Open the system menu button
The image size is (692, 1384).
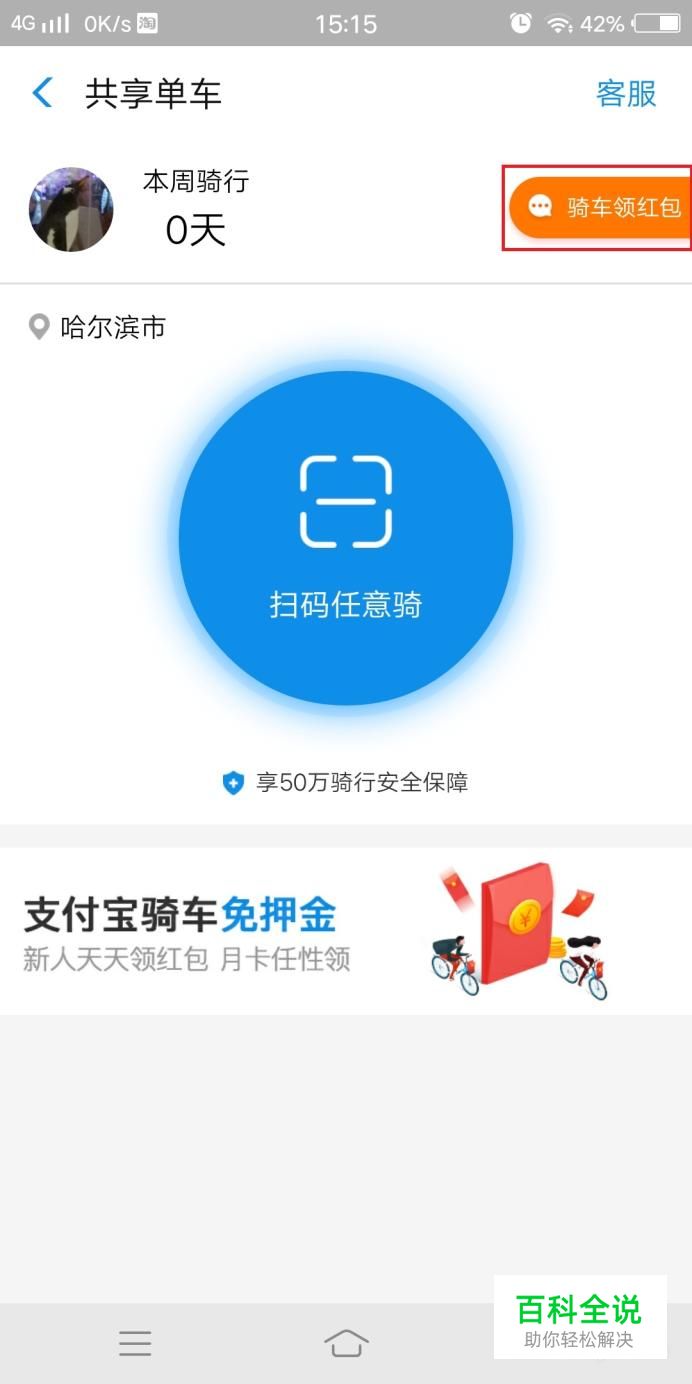point(135,1343)
